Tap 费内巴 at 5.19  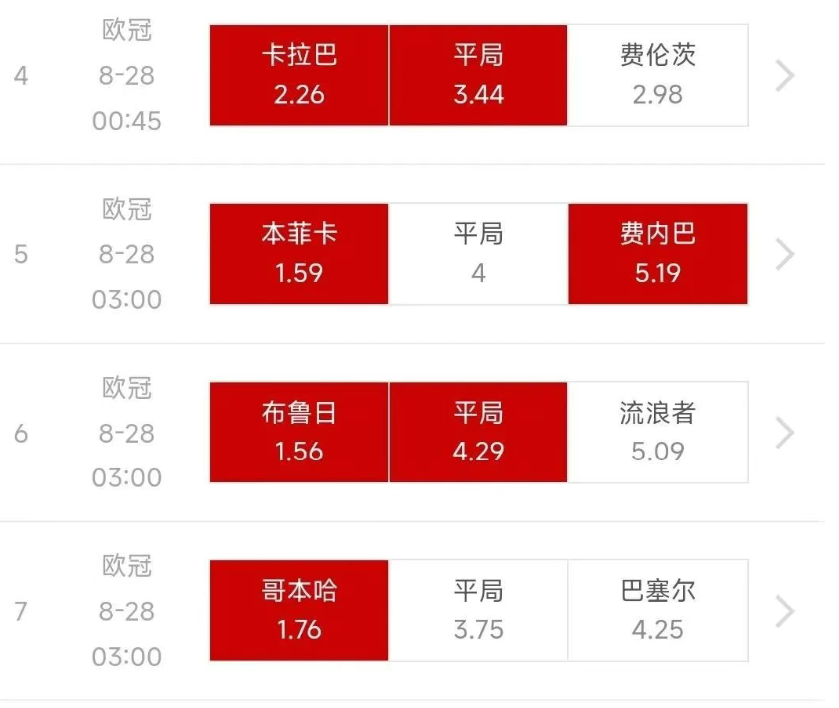(x=657, y=254)
